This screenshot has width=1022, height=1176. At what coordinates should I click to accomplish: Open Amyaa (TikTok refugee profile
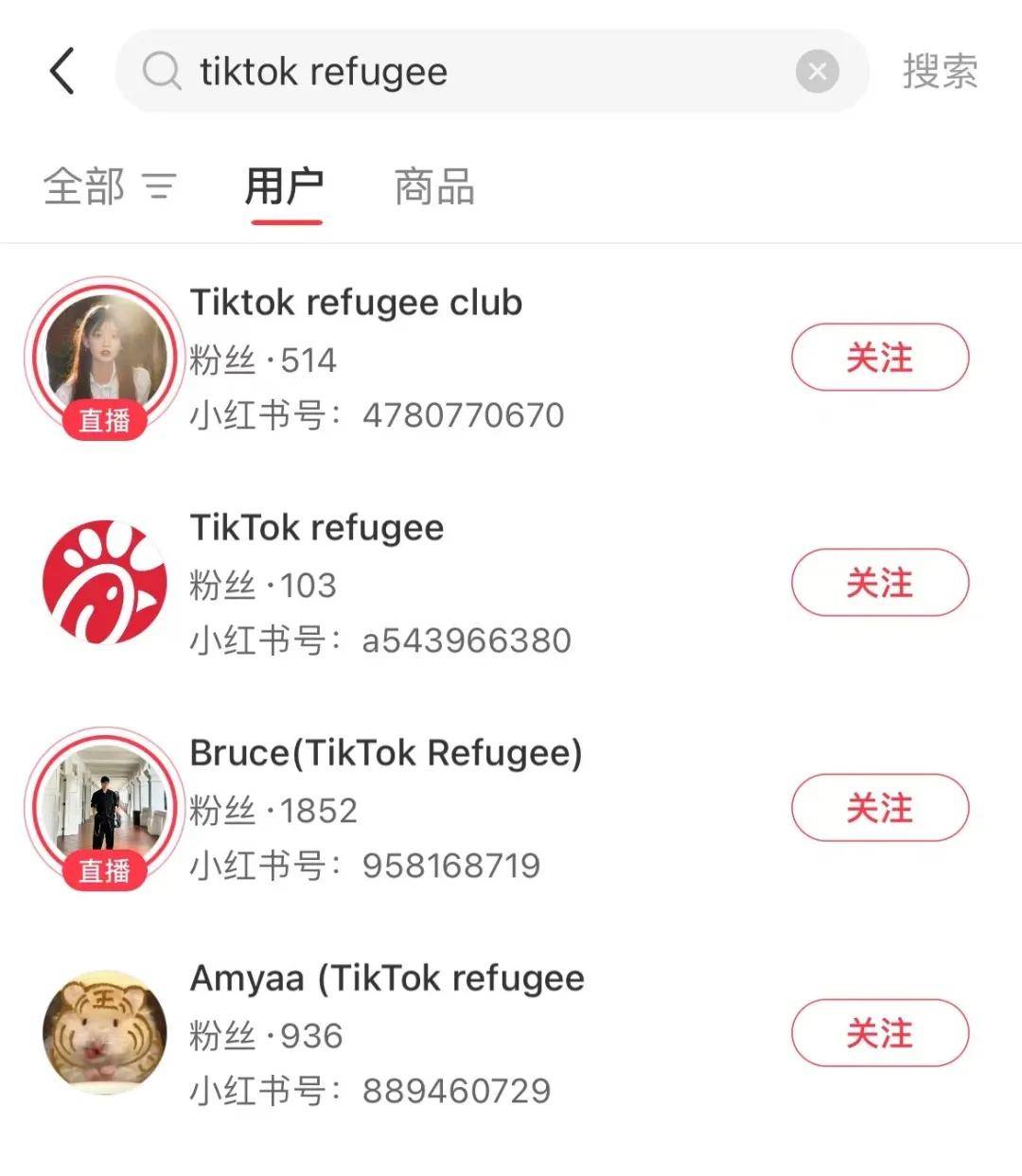point(387,979)
